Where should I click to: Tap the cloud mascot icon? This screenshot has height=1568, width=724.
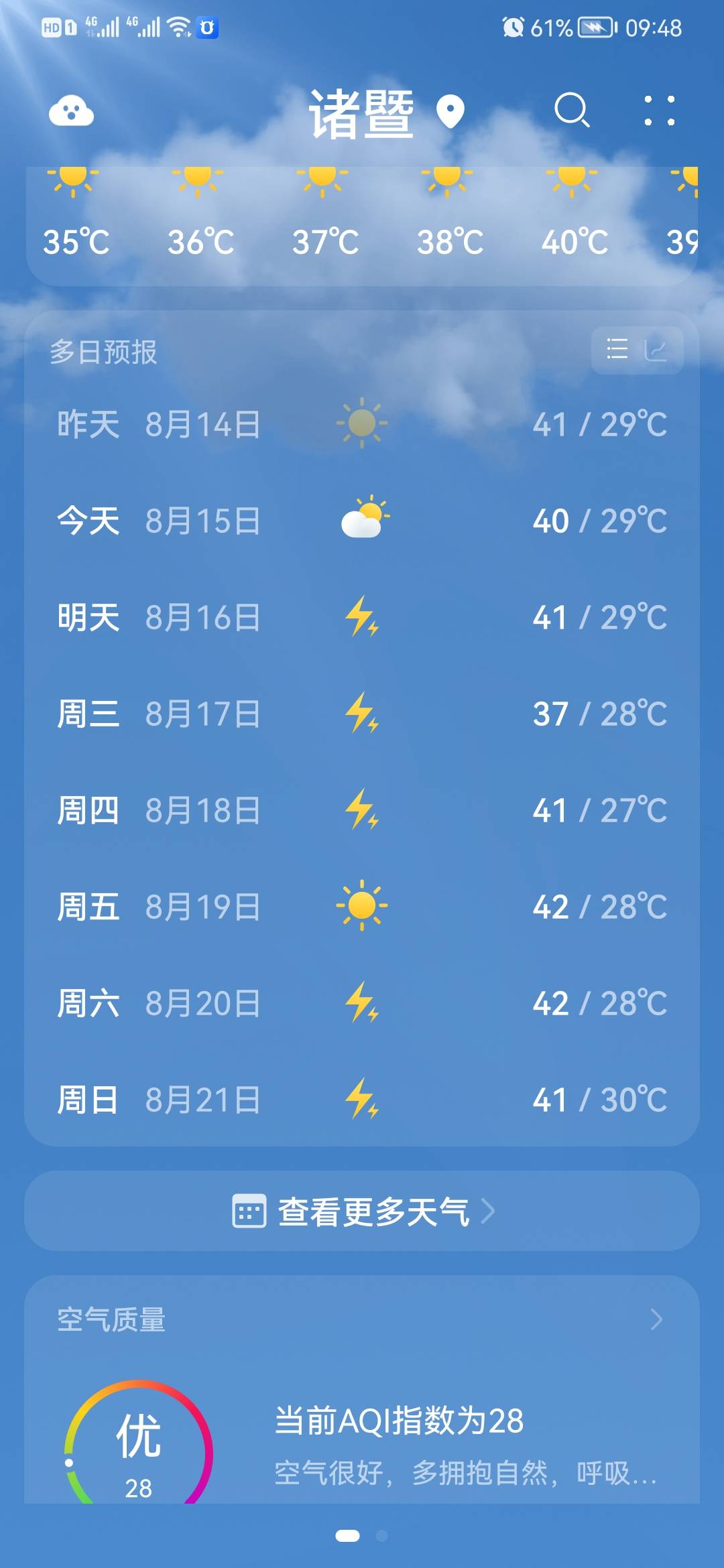(x=71, y=111)
